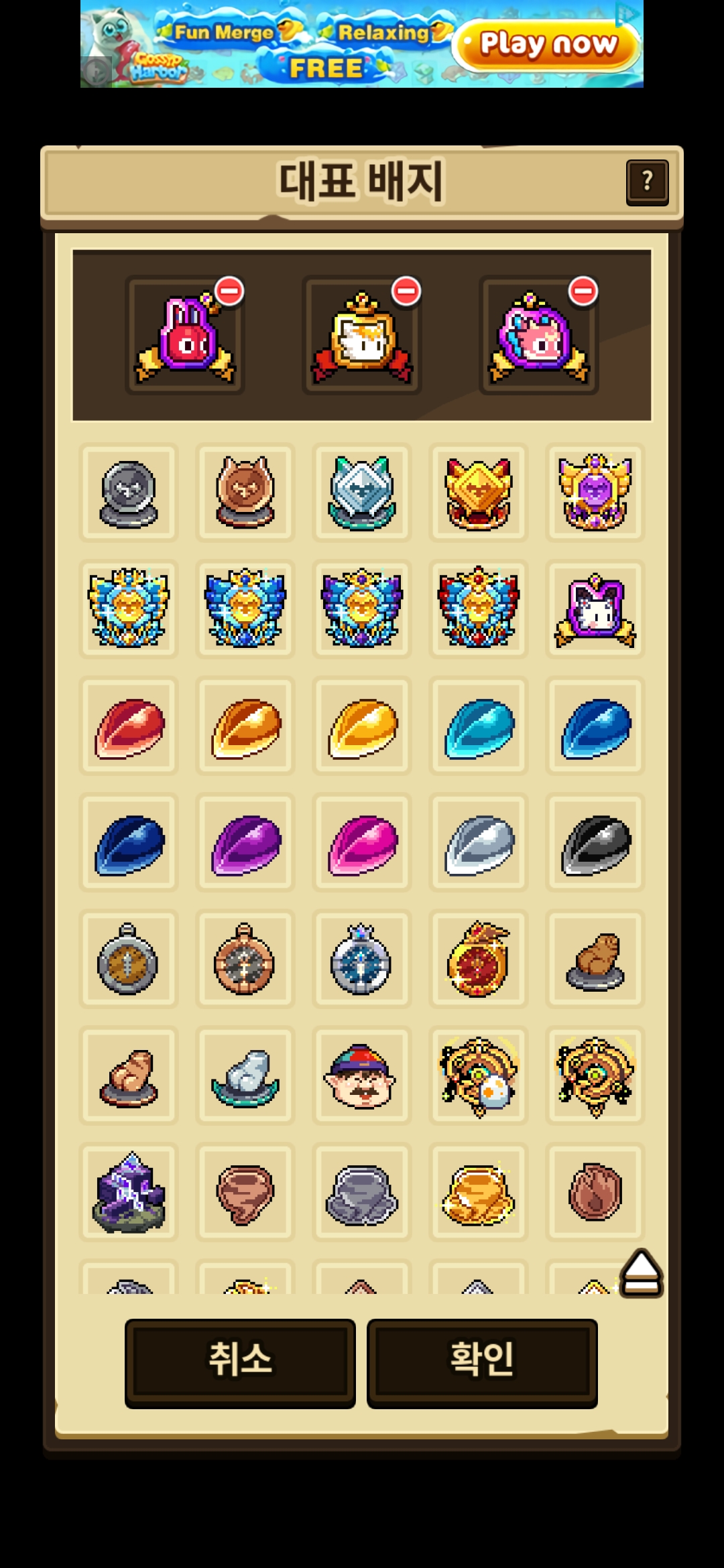Select the golden nugget badge

pyautogui.click(x=478, y=1193)
